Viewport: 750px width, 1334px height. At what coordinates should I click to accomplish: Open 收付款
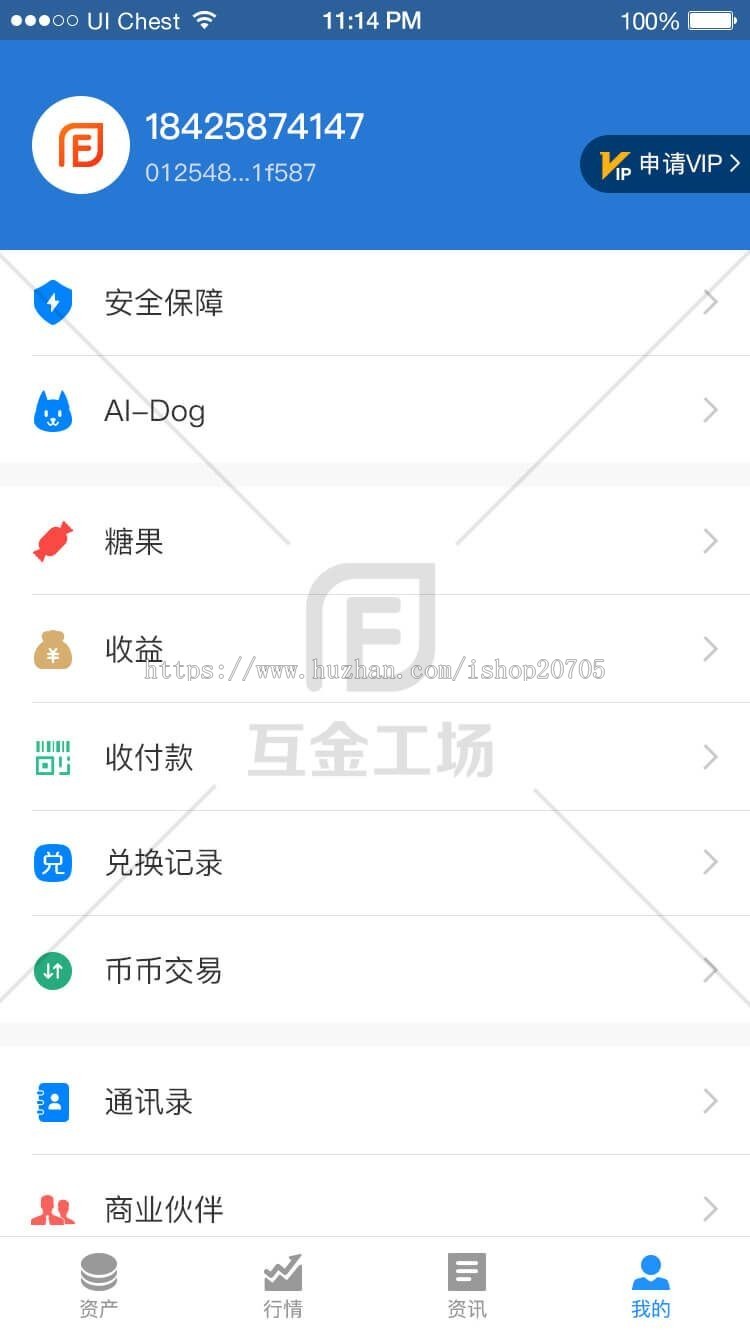click(x=375, y=757)
